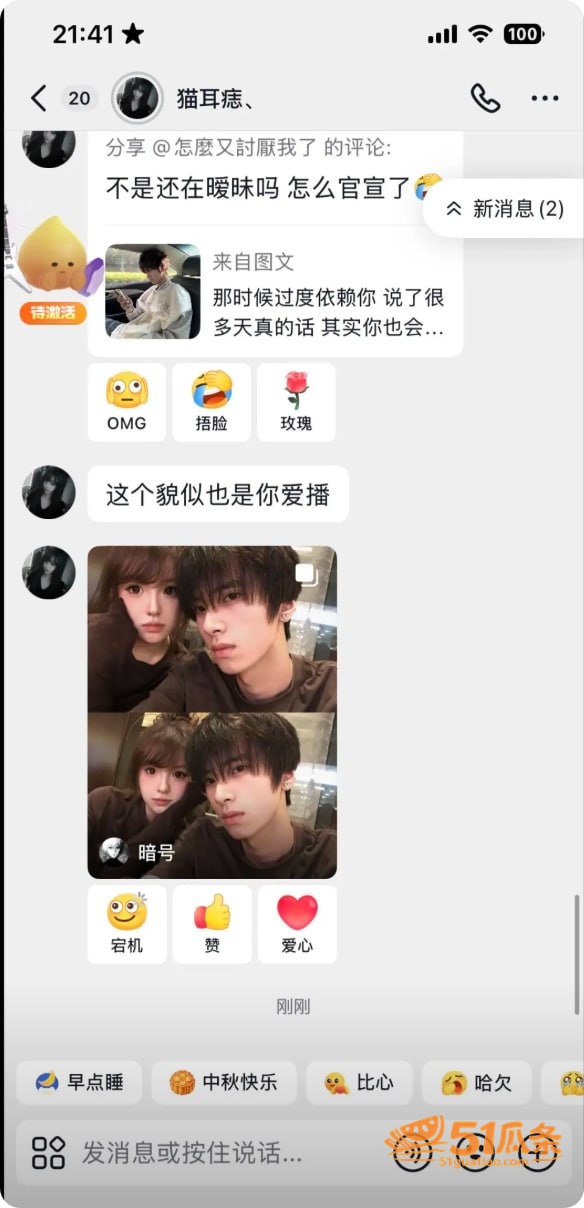React with the 捂脸 emoji
Screen dimensions: 584x1208
coord(212,402)
